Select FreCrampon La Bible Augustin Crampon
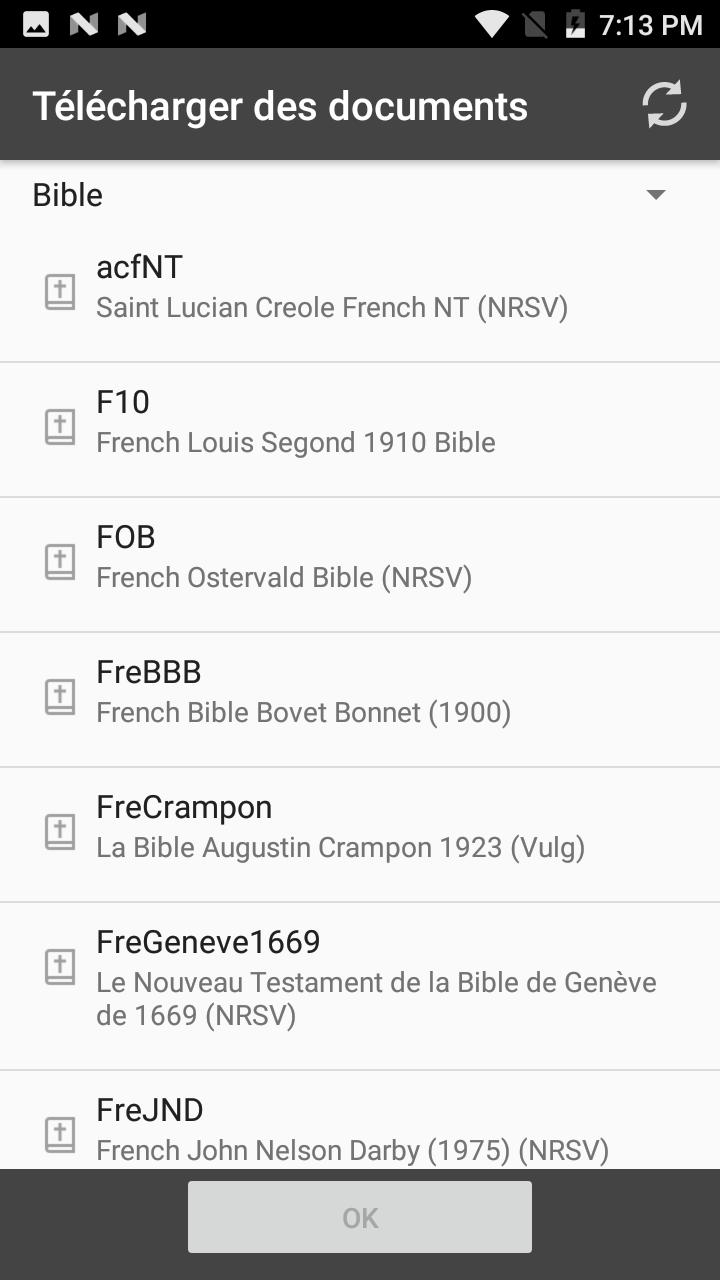 click(360, 834)
